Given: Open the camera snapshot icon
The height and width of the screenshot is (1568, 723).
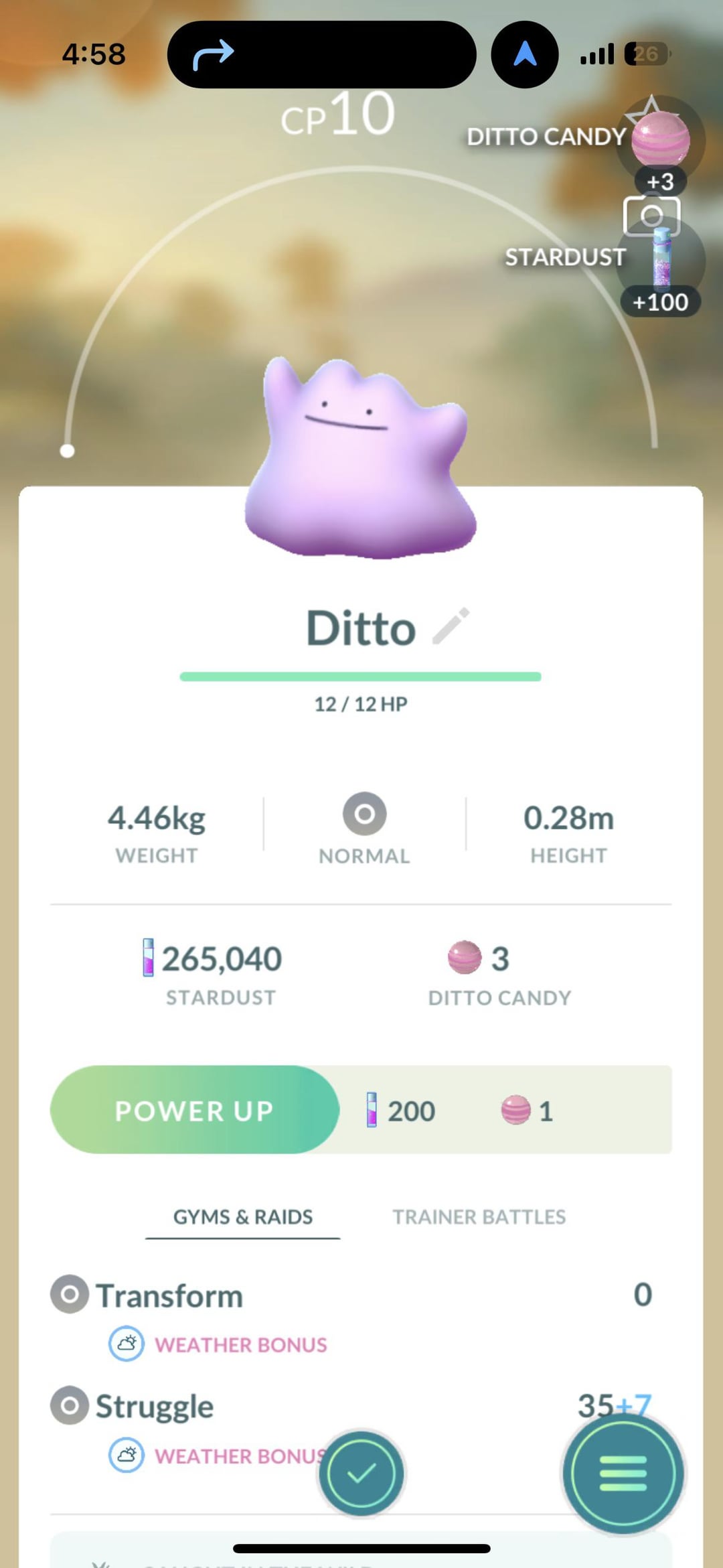Looking at the screenshot, I should pos(651,216).
